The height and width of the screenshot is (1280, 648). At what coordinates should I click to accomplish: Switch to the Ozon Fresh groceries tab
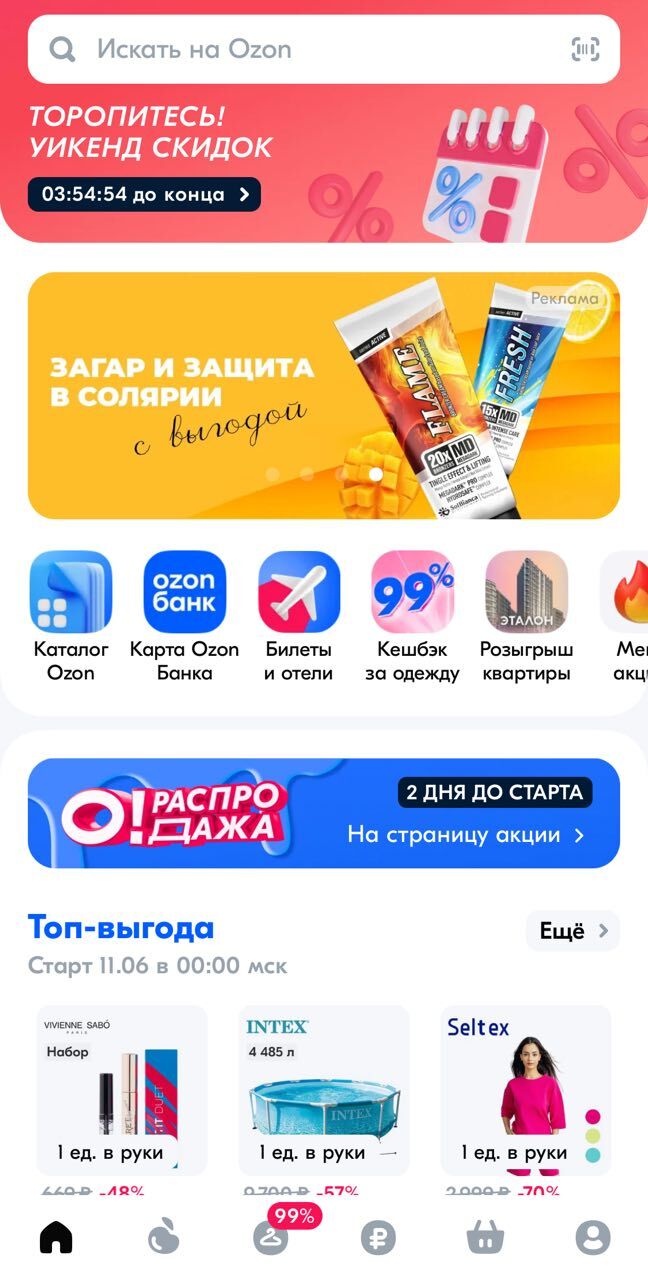[163, 1238]
